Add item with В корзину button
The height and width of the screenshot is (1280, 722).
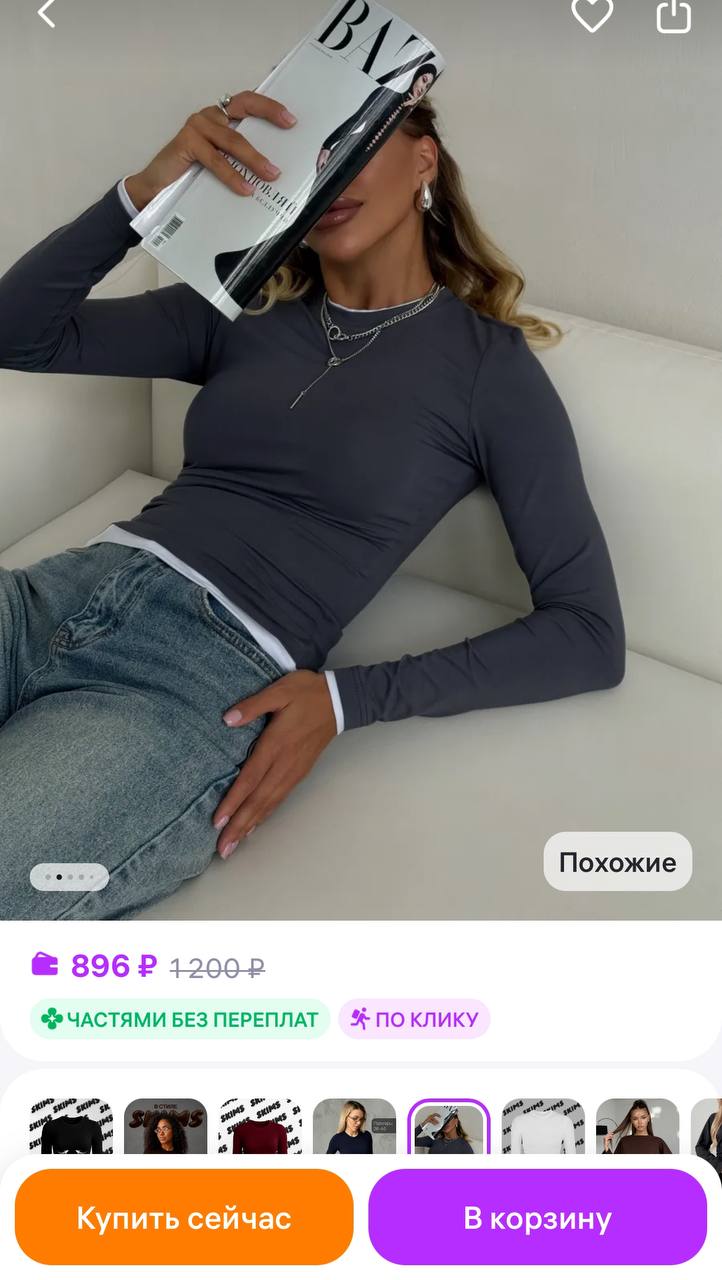point(537,1217)
